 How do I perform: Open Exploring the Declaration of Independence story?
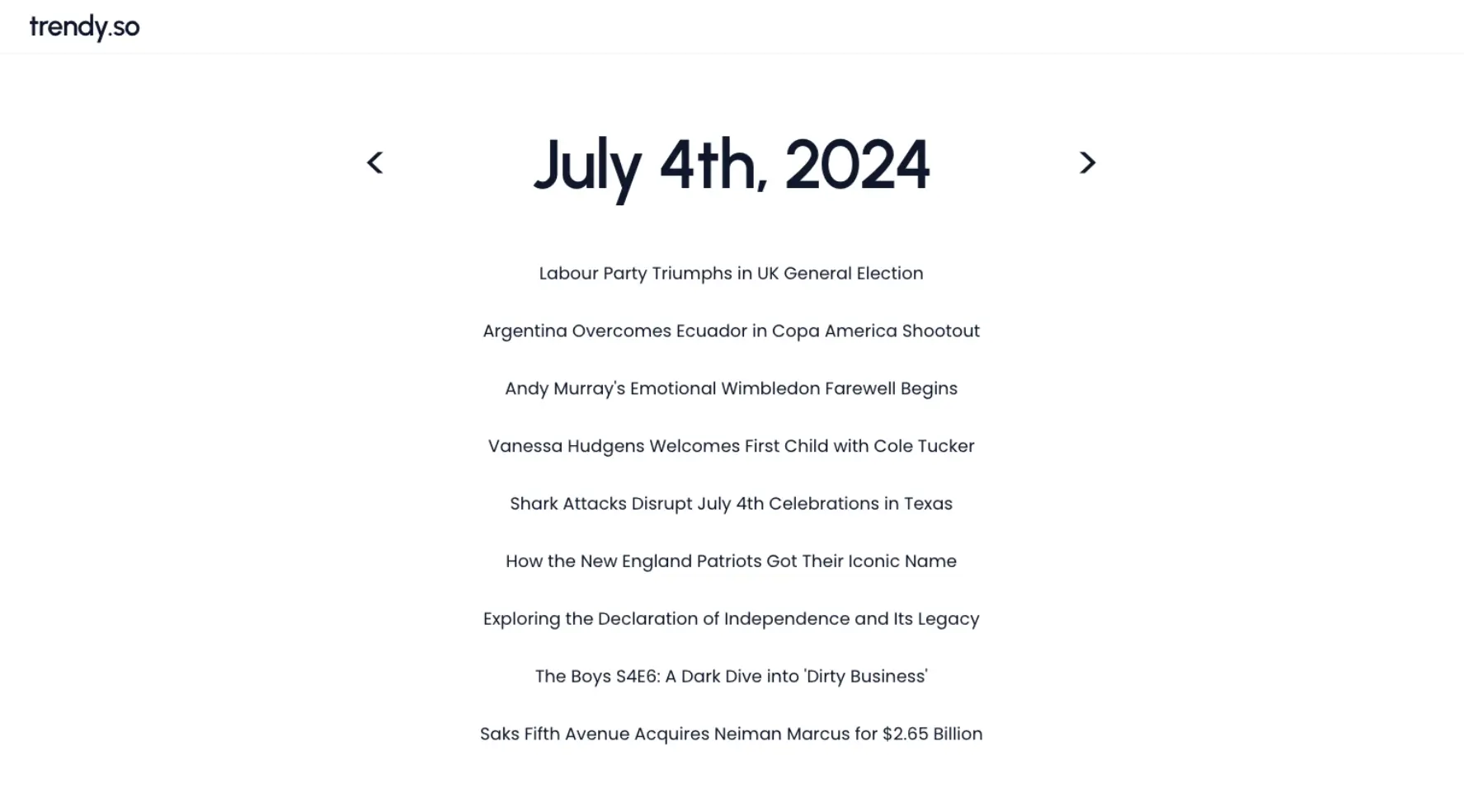click(731, 619)
